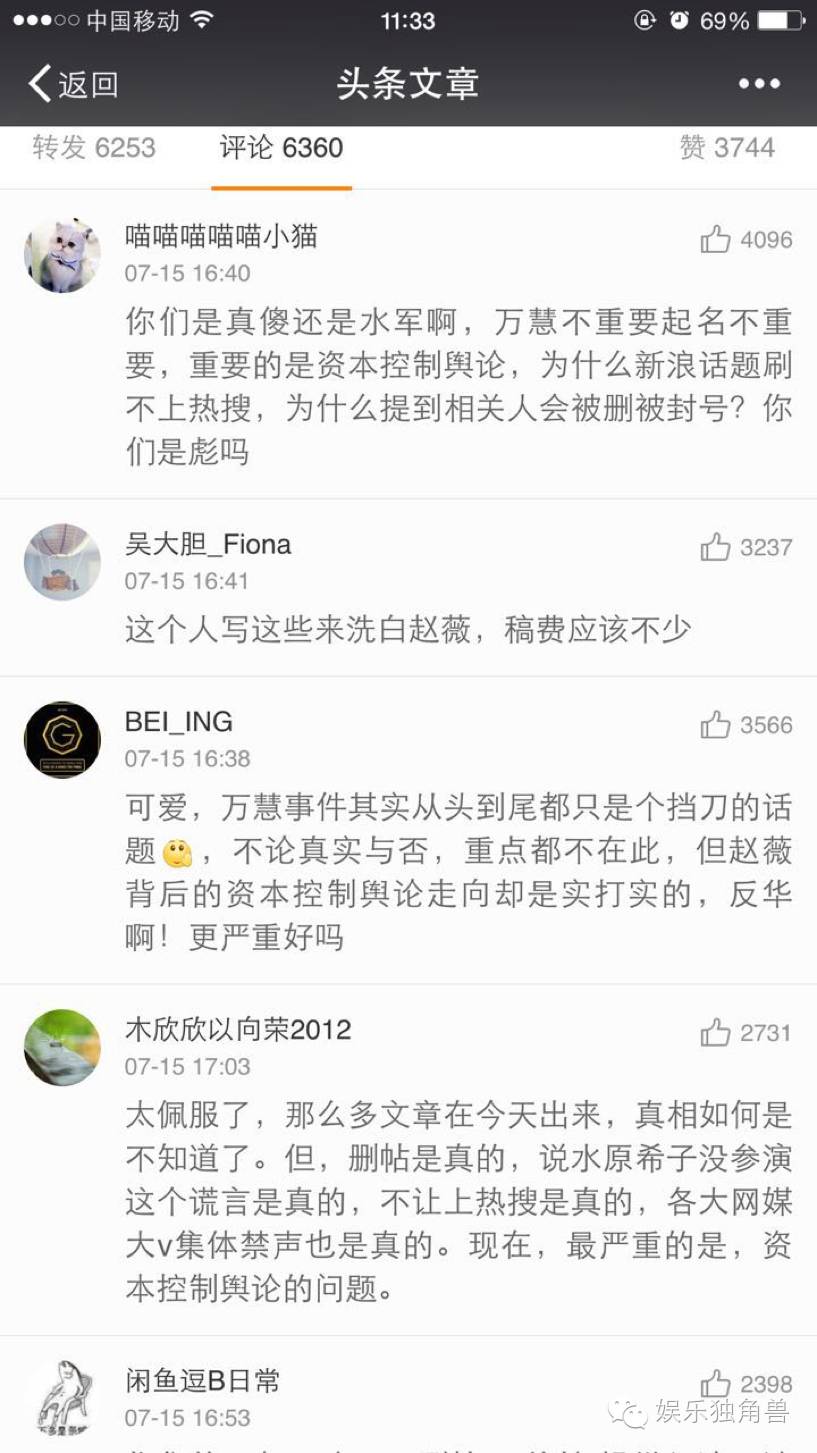Tap the username BEI_ING
The width and height of the screenshot is (817, 1453).
(x=179, y=722)
